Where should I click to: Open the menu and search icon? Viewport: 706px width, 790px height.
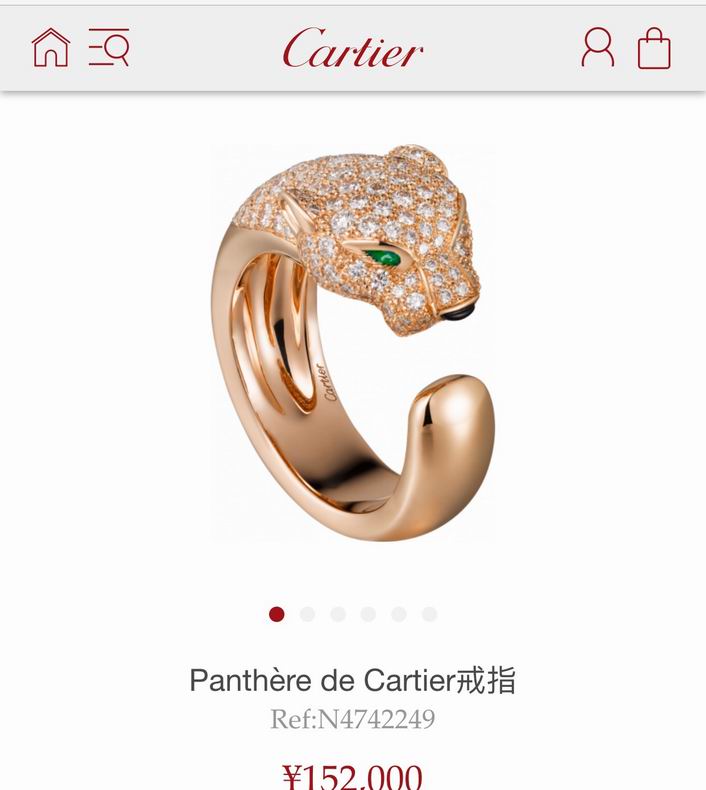(108, 47)
